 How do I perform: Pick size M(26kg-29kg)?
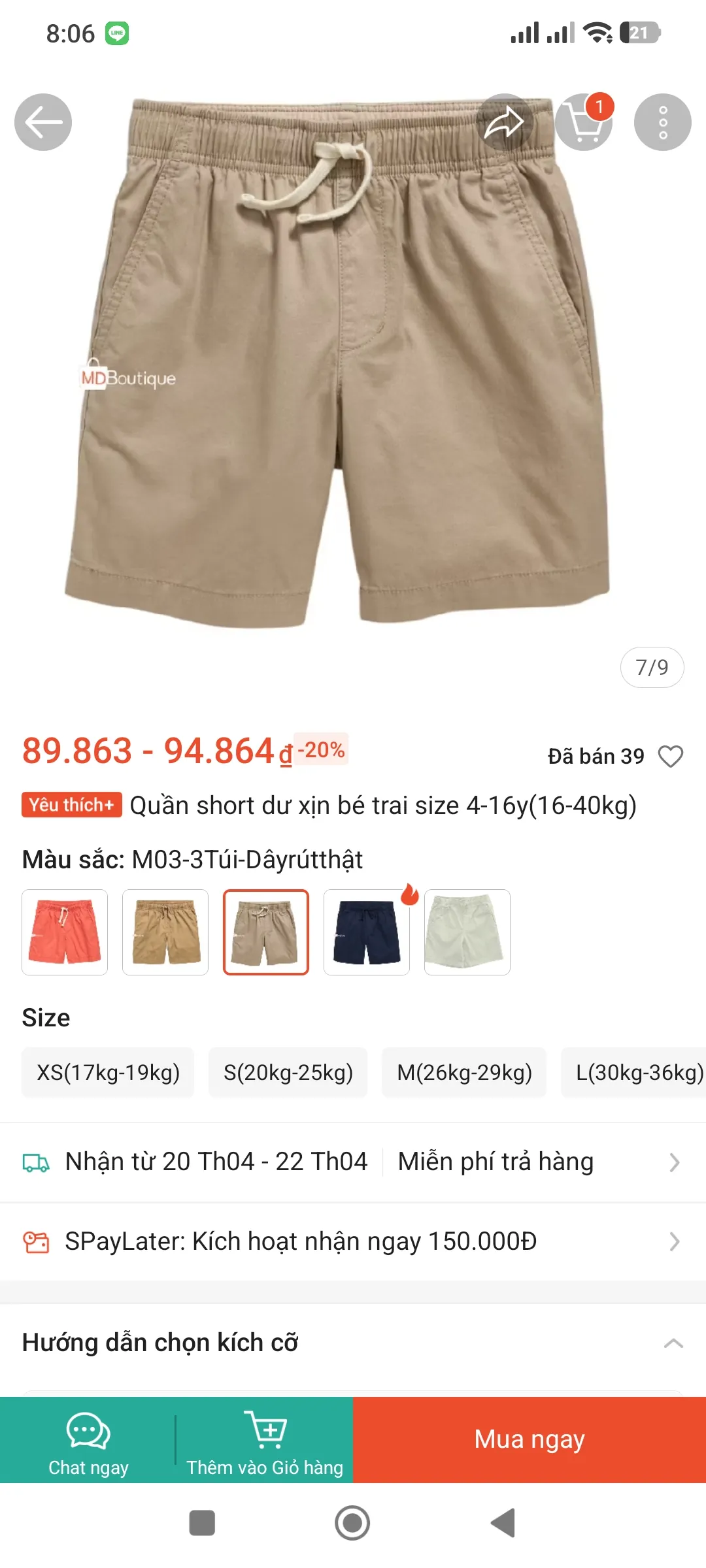coord(464,1072)
